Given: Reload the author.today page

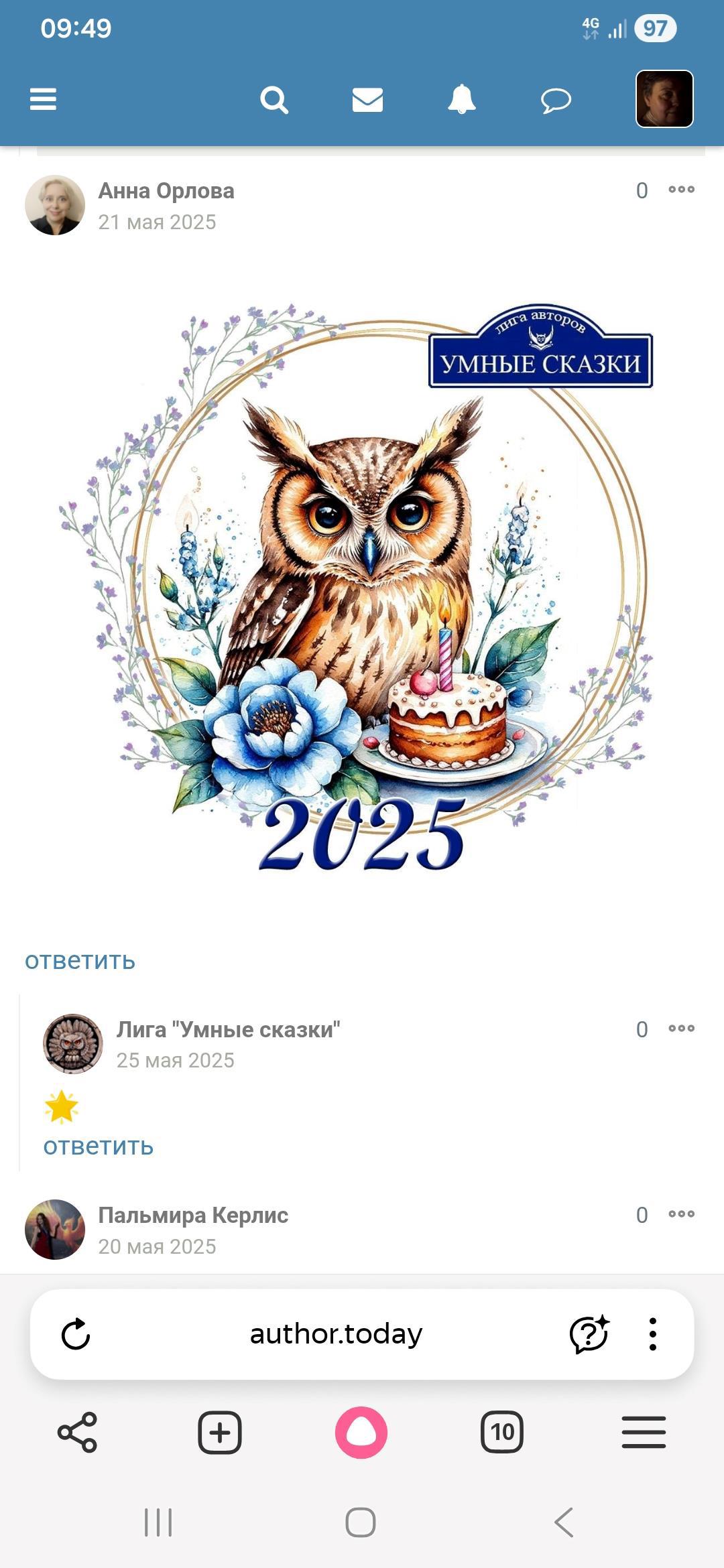Looking at the screenshot, I should pyautogui.click(x=76, y=1333).
